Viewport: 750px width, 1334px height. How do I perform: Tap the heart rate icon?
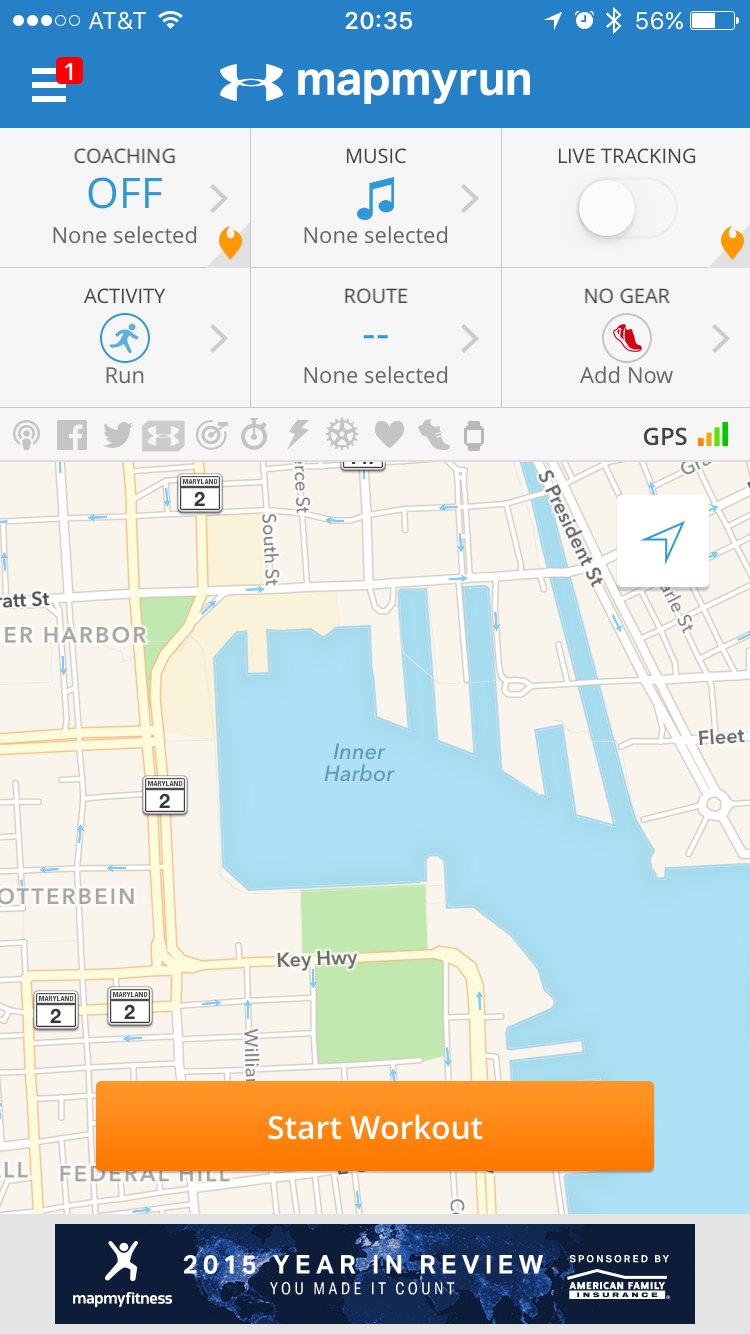[389, 435]
